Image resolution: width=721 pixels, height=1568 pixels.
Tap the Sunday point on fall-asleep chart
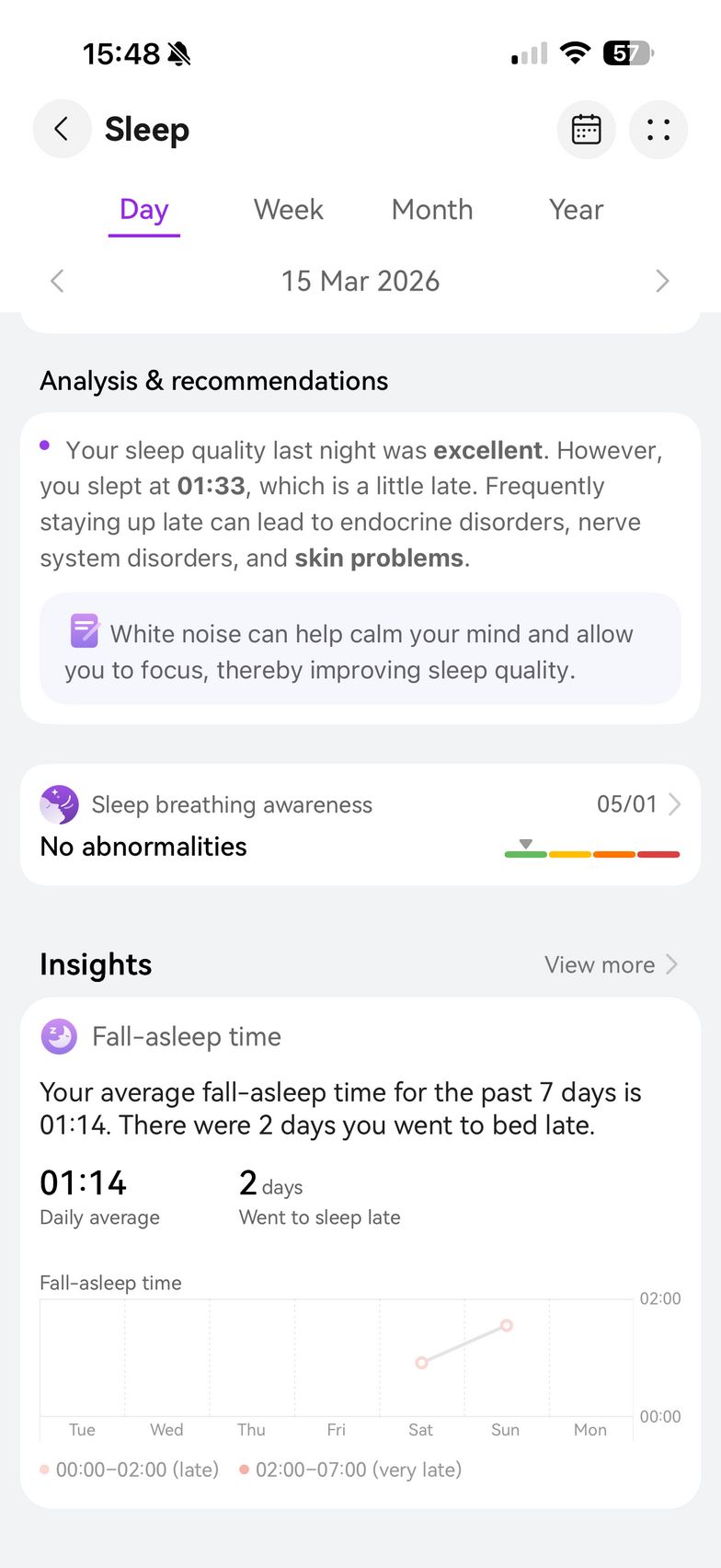(506, 1326)
